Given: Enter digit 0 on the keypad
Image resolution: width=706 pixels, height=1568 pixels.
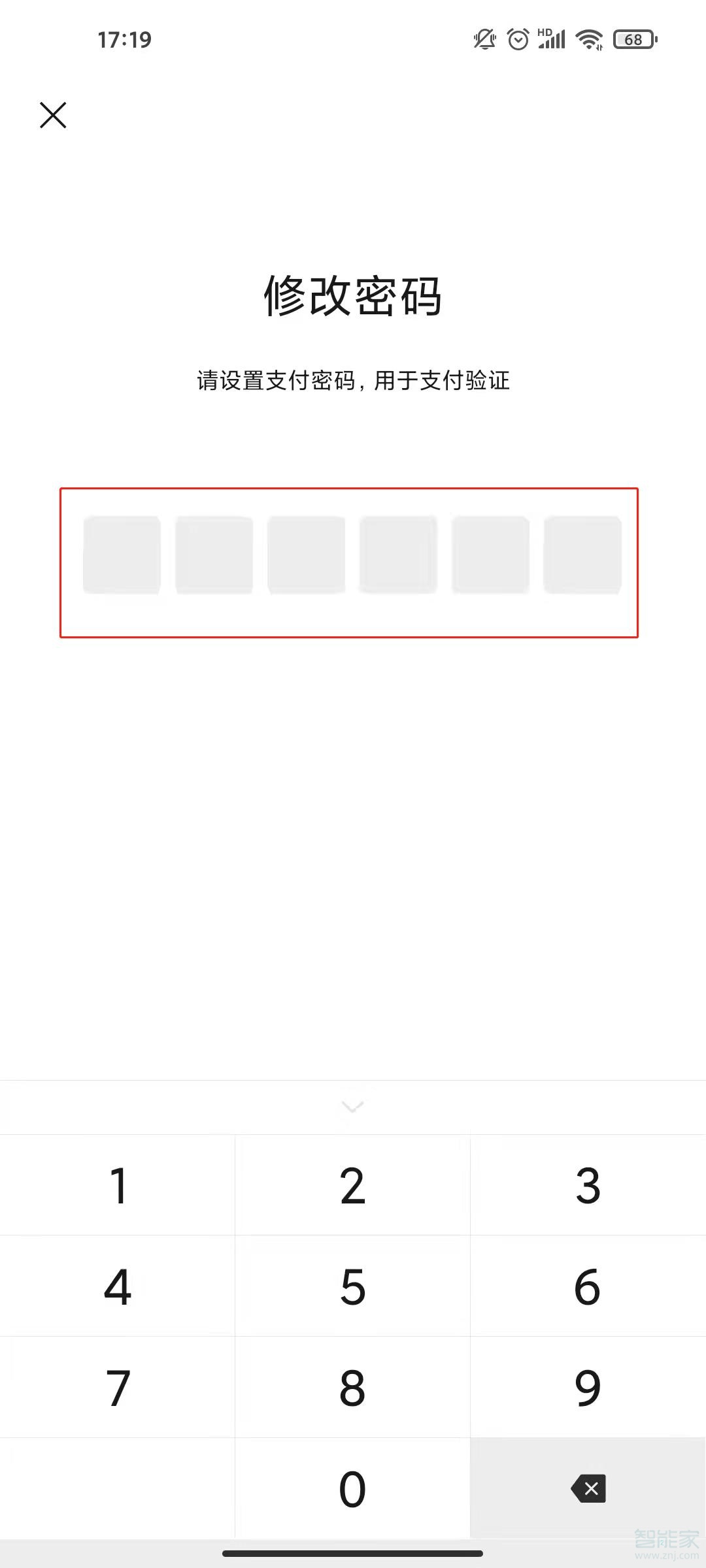Looking at the screenshot, I should tap(352, 1488).
